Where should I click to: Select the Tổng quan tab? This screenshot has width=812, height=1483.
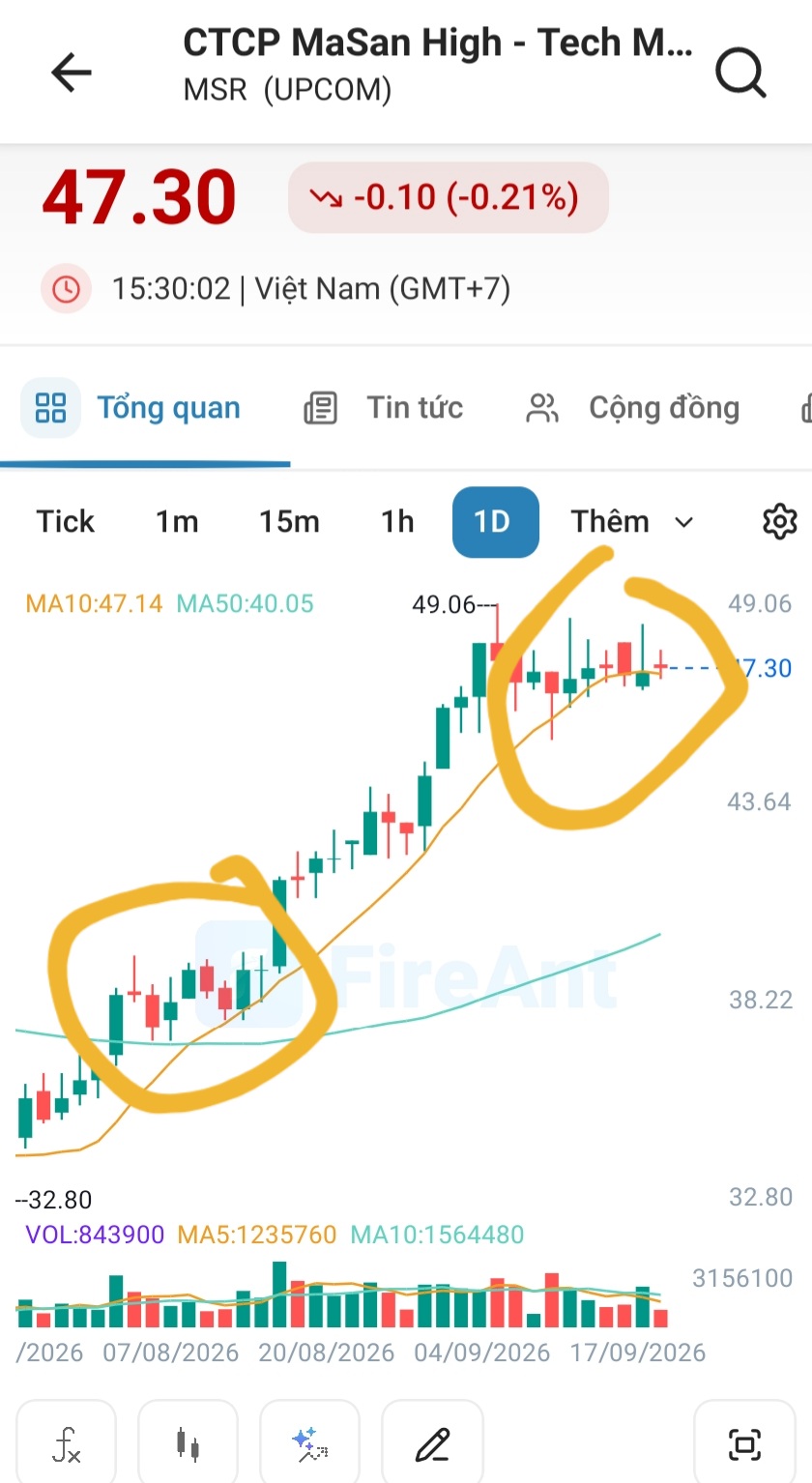coord(131,408)
